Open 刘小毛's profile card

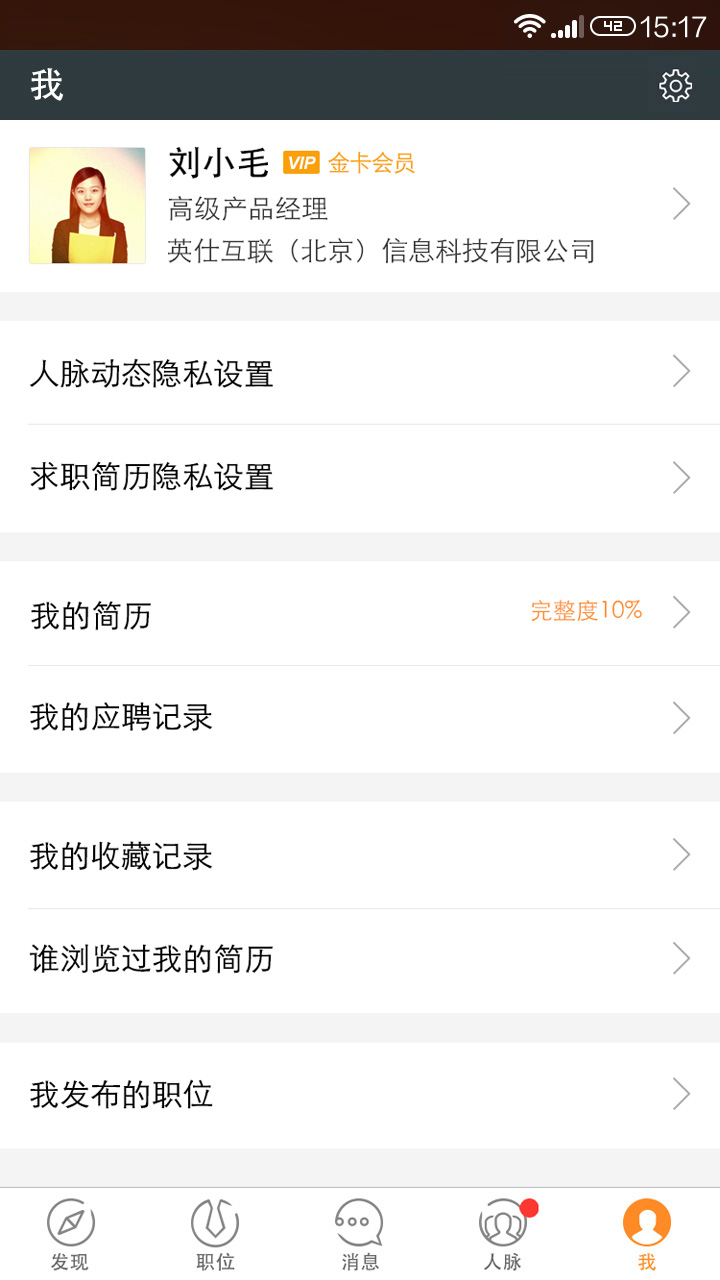click(360, 206)
